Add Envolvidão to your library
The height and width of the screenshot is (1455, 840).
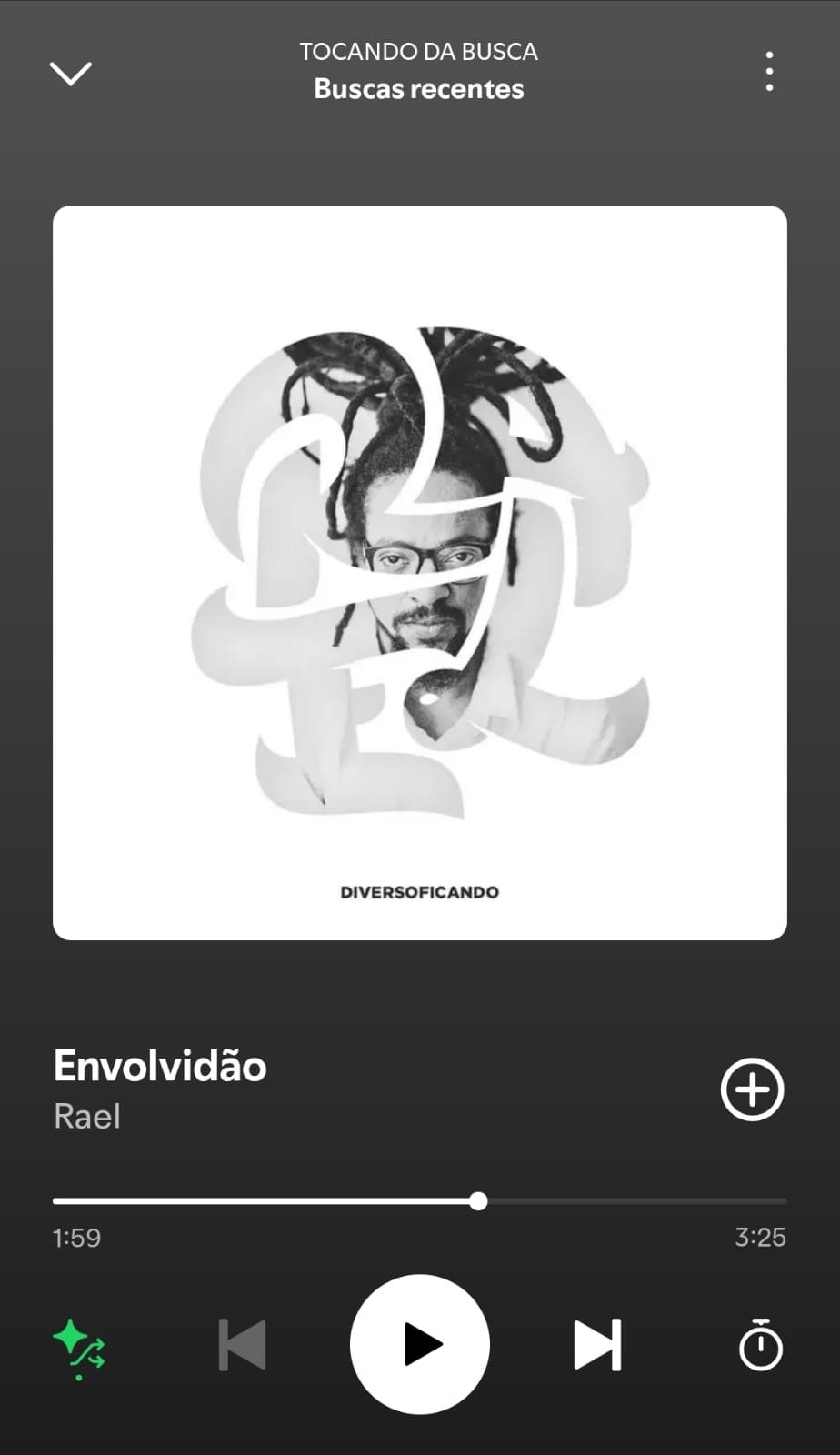[x=752, y=1089]
